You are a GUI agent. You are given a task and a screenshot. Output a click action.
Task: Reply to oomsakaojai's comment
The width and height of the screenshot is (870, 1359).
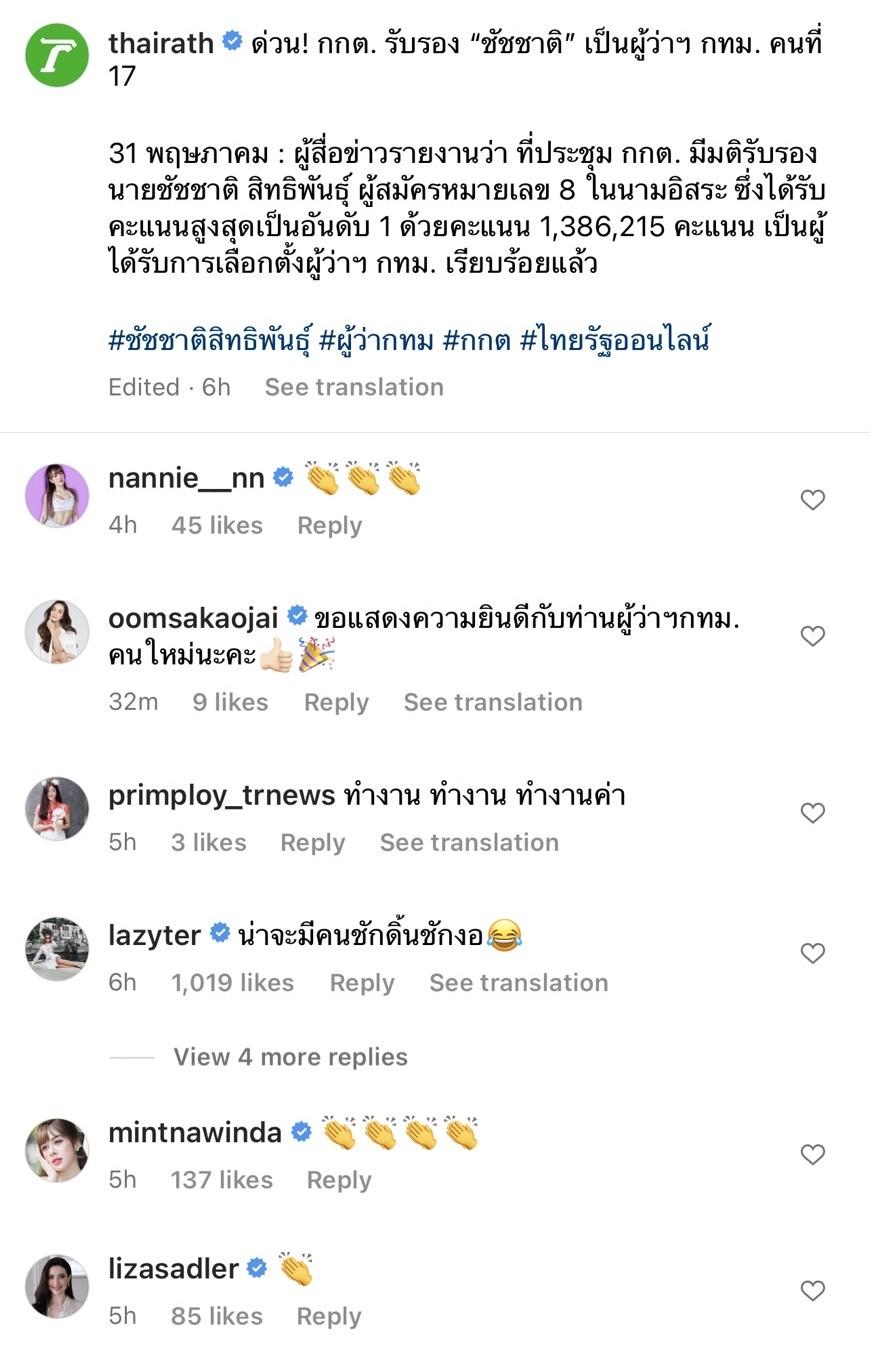[x=336, y=703]
